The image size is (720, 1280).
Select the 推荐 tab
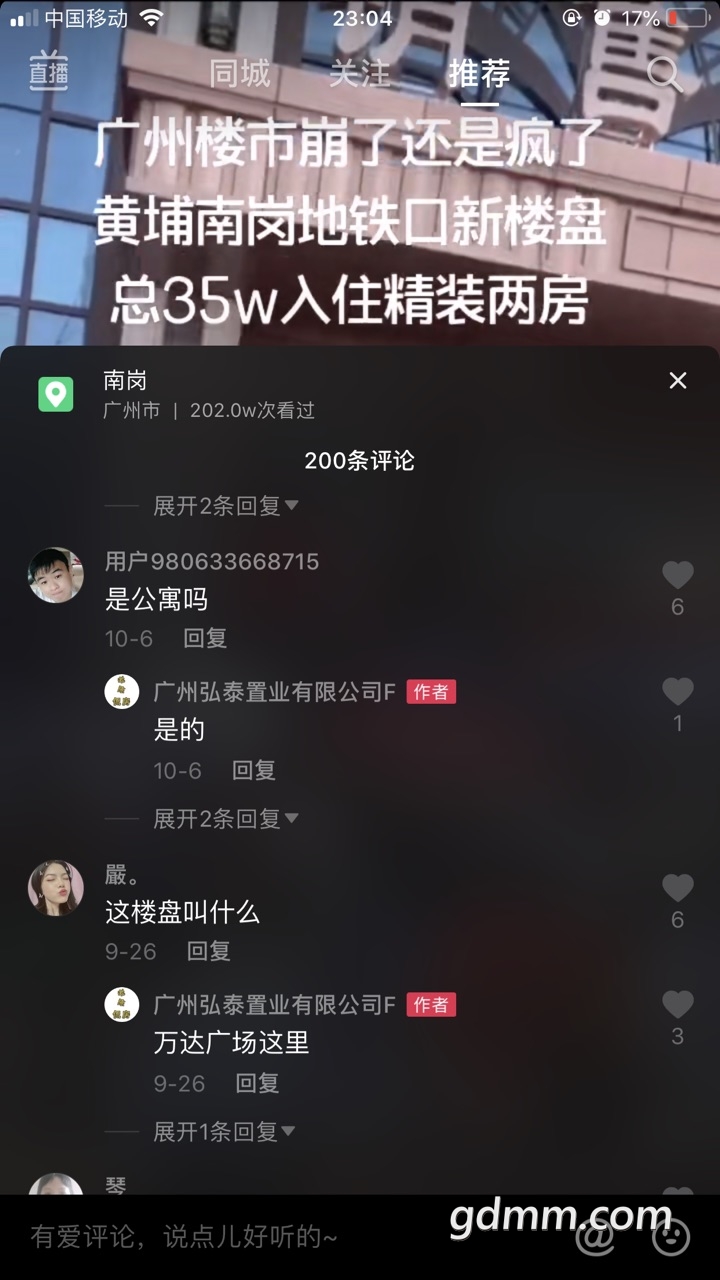(479, 73)
